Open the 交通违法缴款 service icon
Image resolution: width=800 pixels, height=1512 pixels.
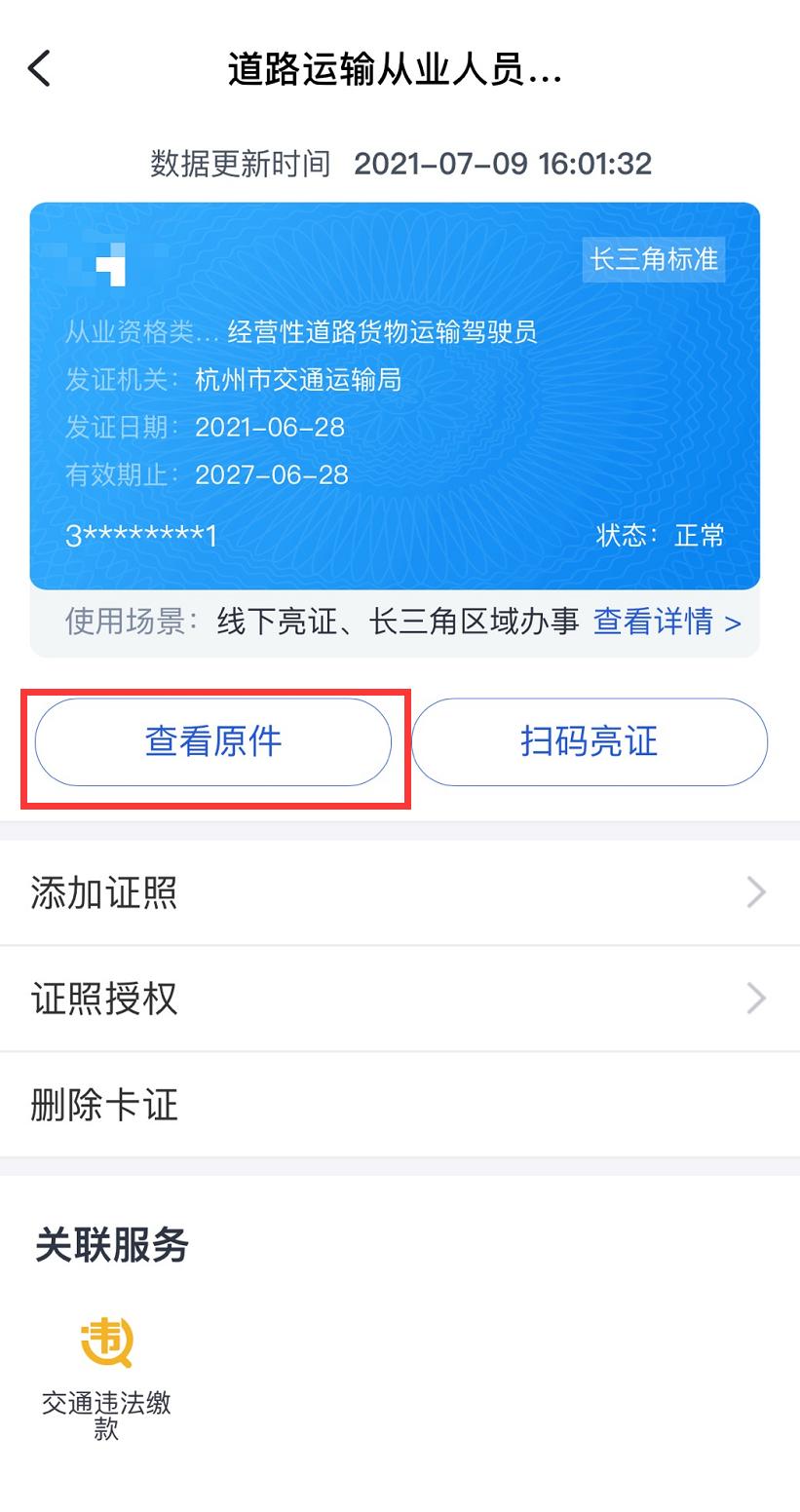(x=105, y=1364)
